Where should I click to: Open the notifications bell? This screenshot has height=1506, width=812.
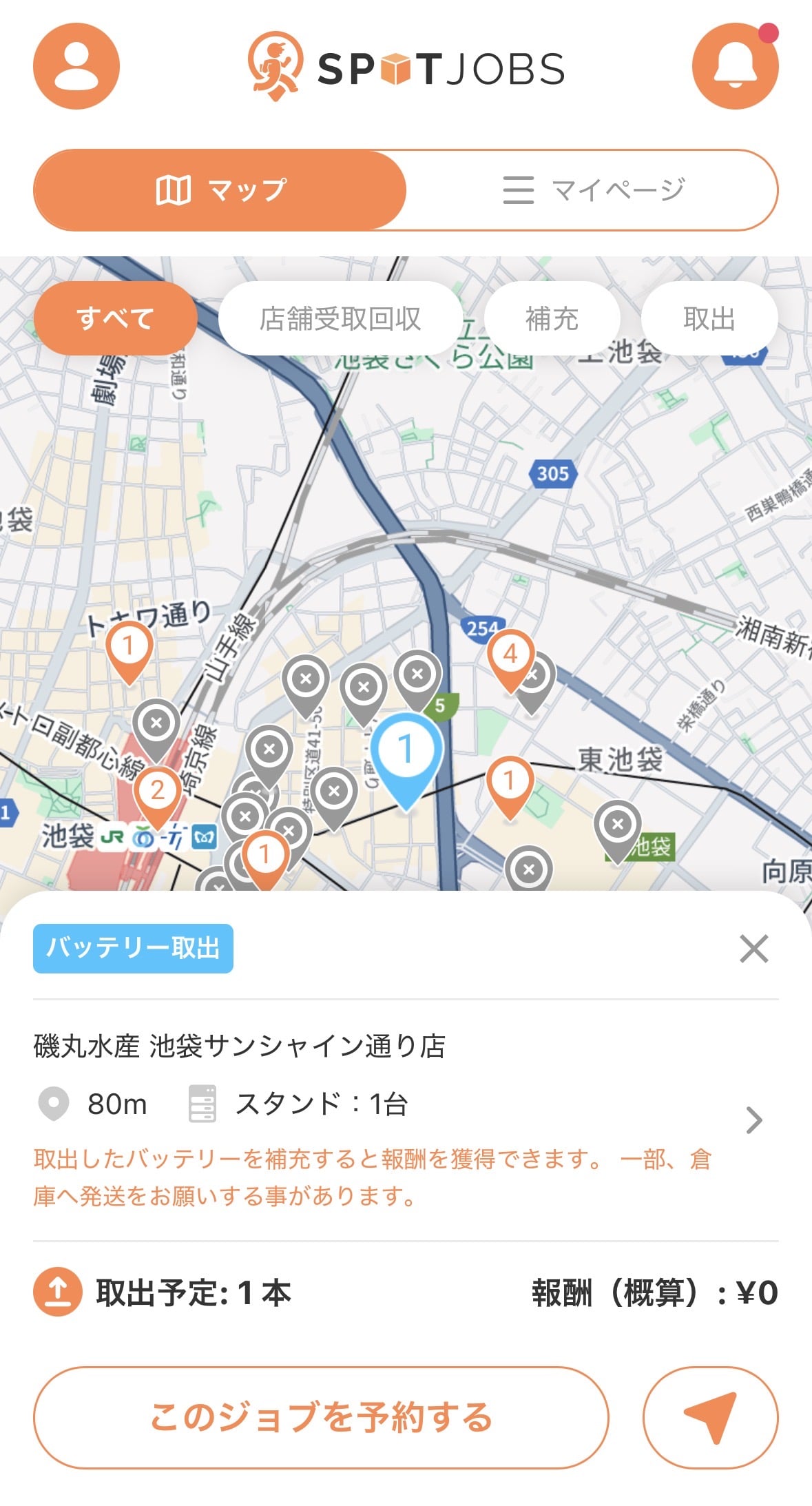[x=734, y=66]
